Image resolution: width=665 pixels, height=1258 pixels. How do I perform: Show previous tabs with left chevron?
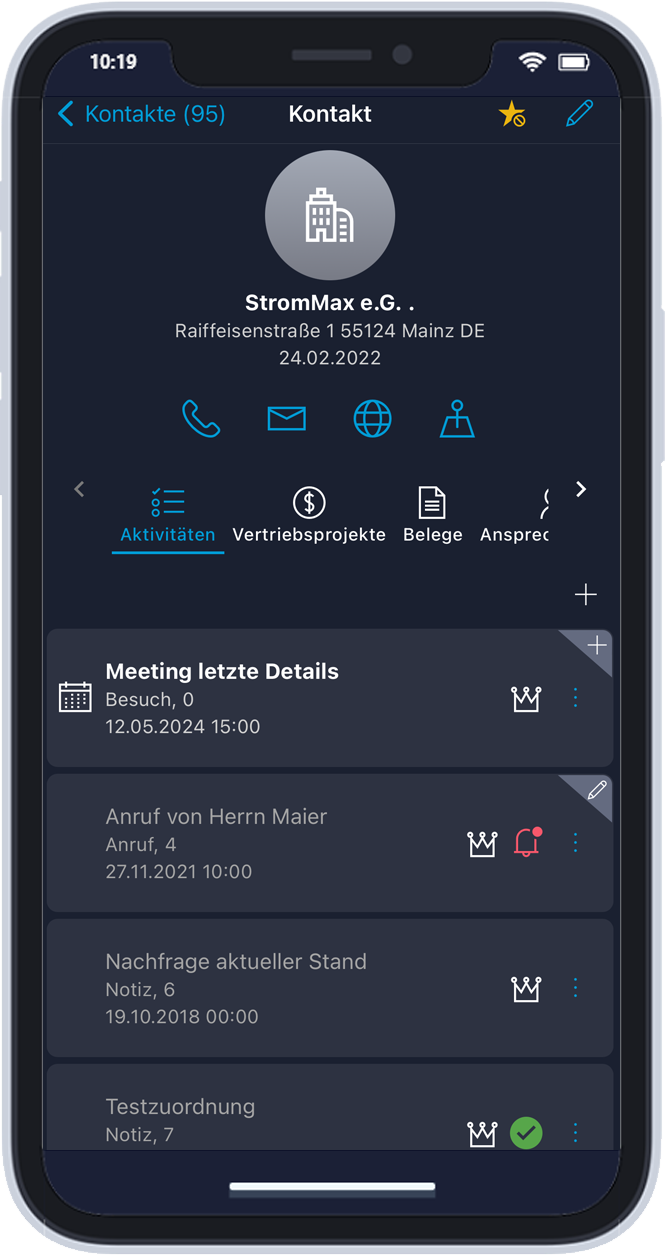tap(80, 489)
